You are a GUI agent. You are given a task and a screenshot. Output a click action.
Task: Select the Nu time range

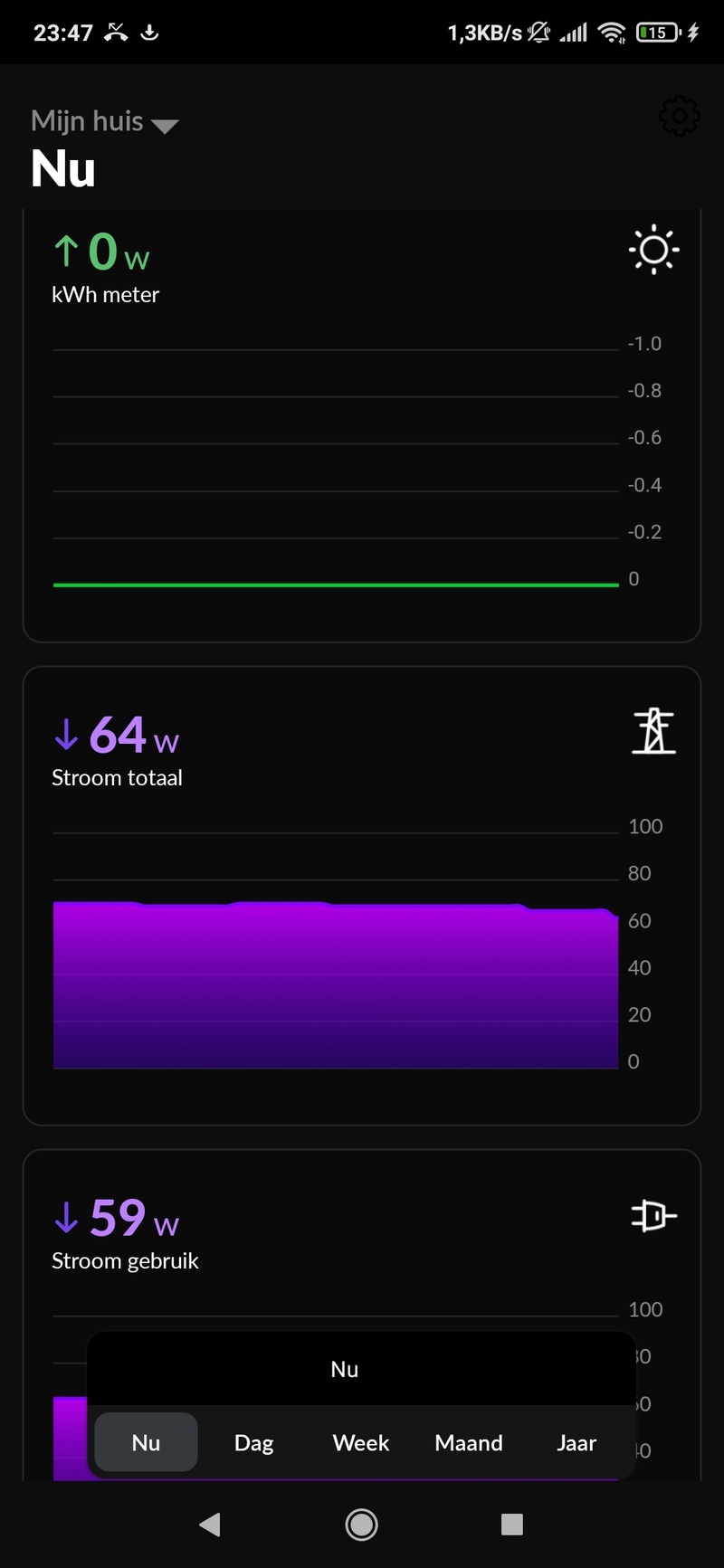point(146,1442)
